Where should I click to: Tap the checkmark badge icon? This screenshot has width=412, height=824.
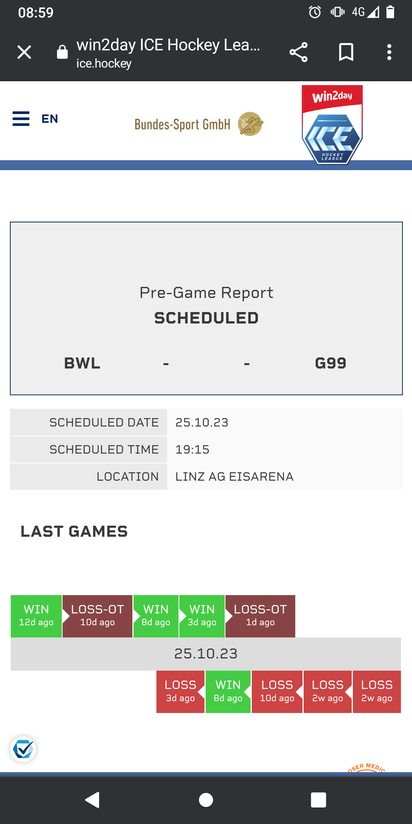[23, 749]
